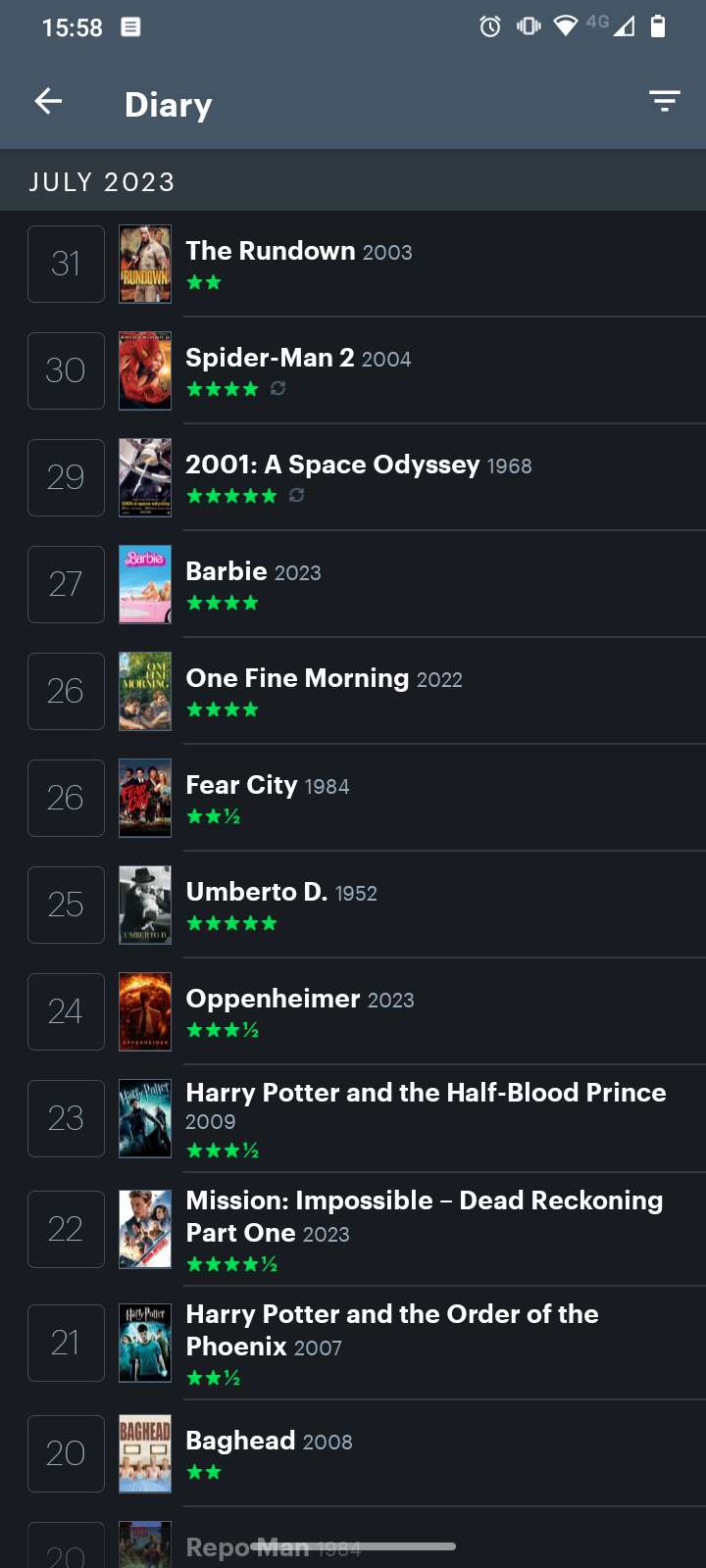Open the diary filter options
The image size is (706, 1568).
(x=664, y=101)
